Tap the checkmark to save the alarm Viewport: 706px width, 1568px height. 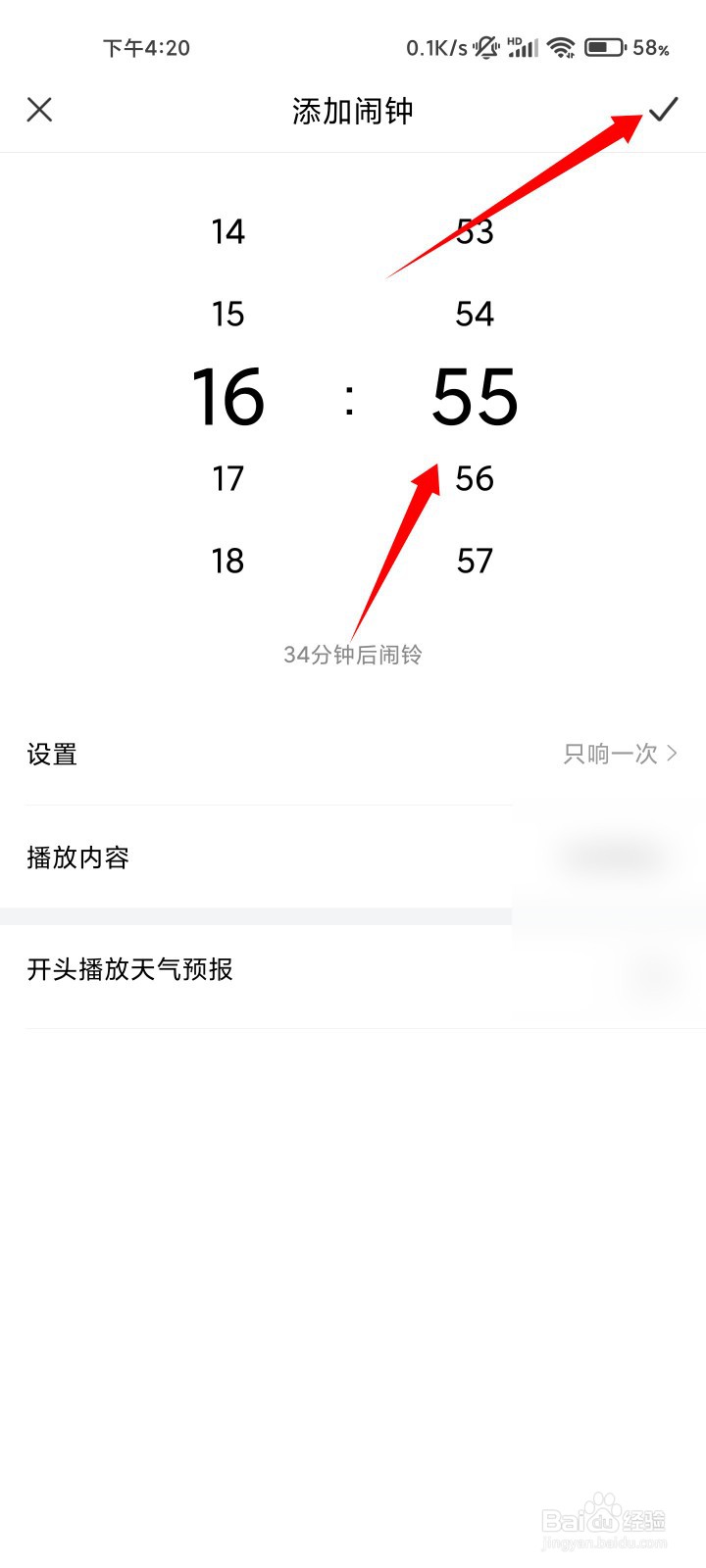coord(665,110)
